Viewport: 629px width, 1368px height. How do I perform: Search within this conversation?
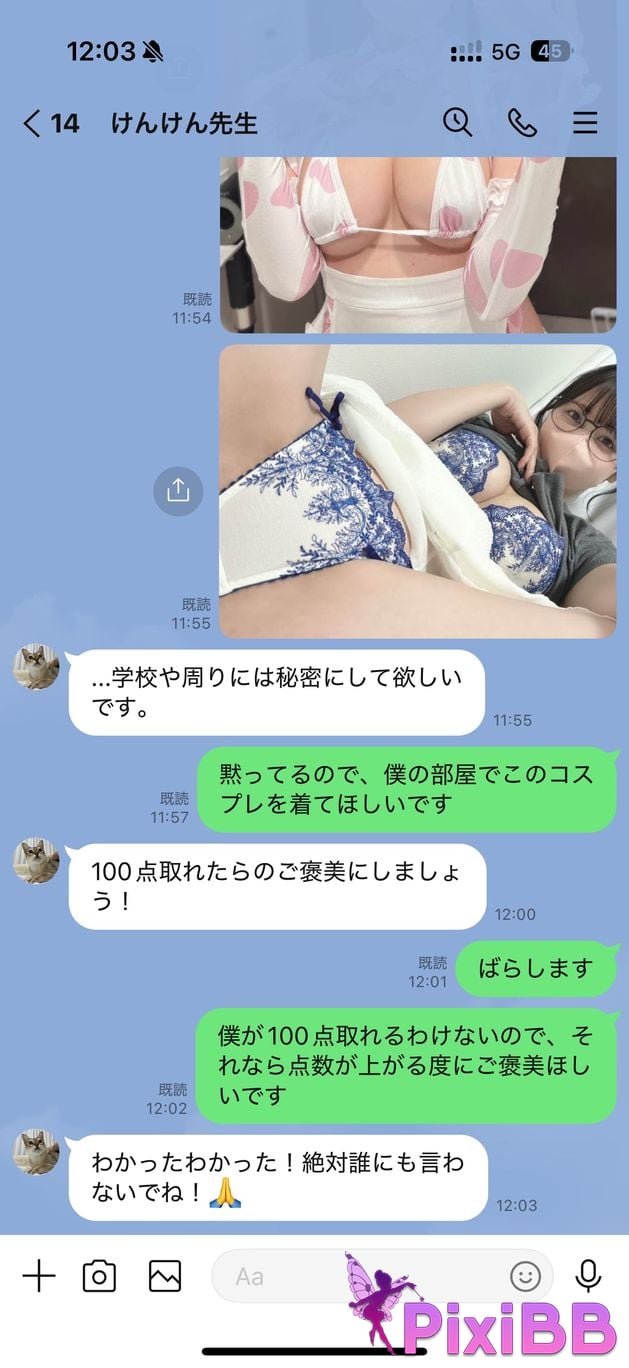tap(457, 122)
